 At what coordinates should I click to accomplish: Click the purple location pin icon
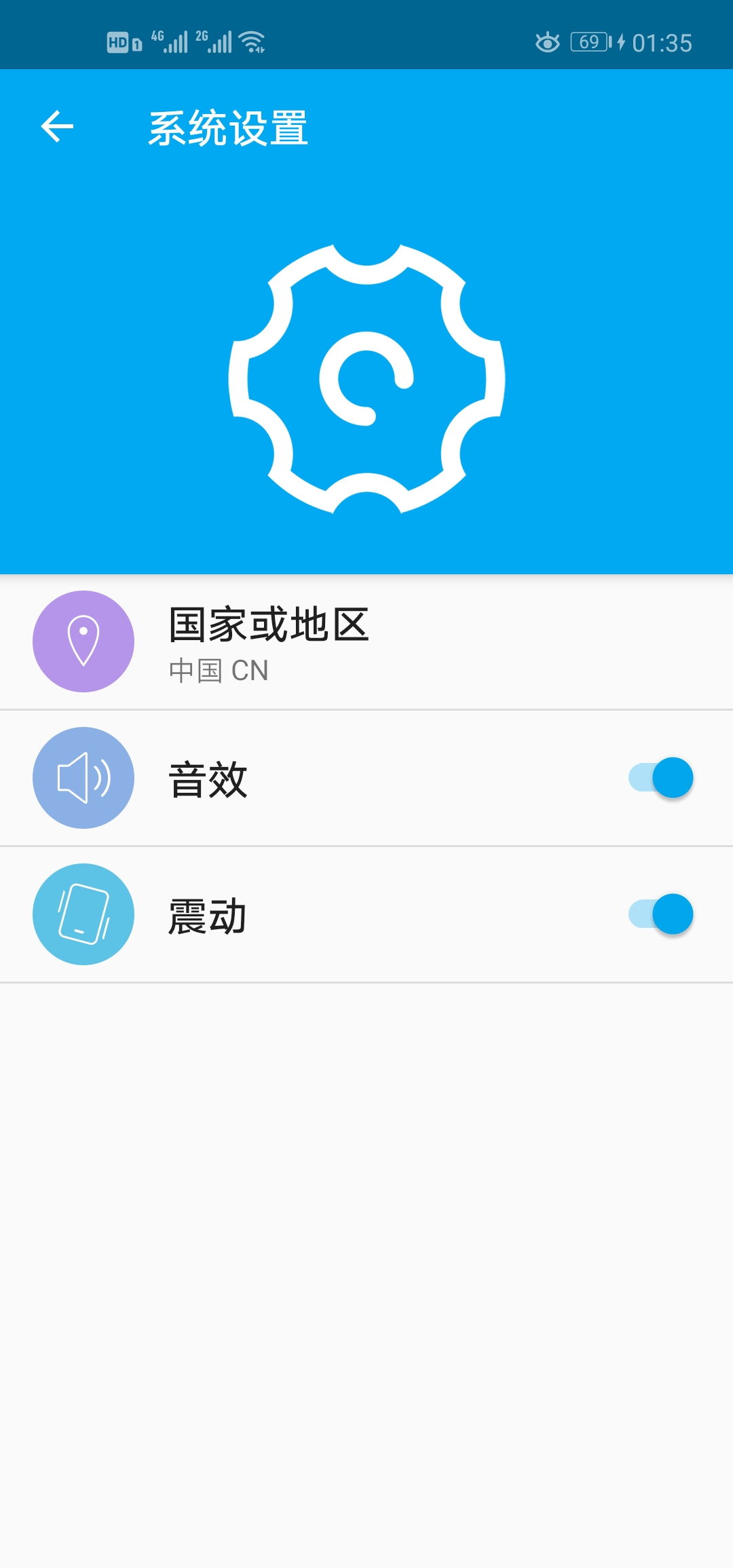pos(83,641)
